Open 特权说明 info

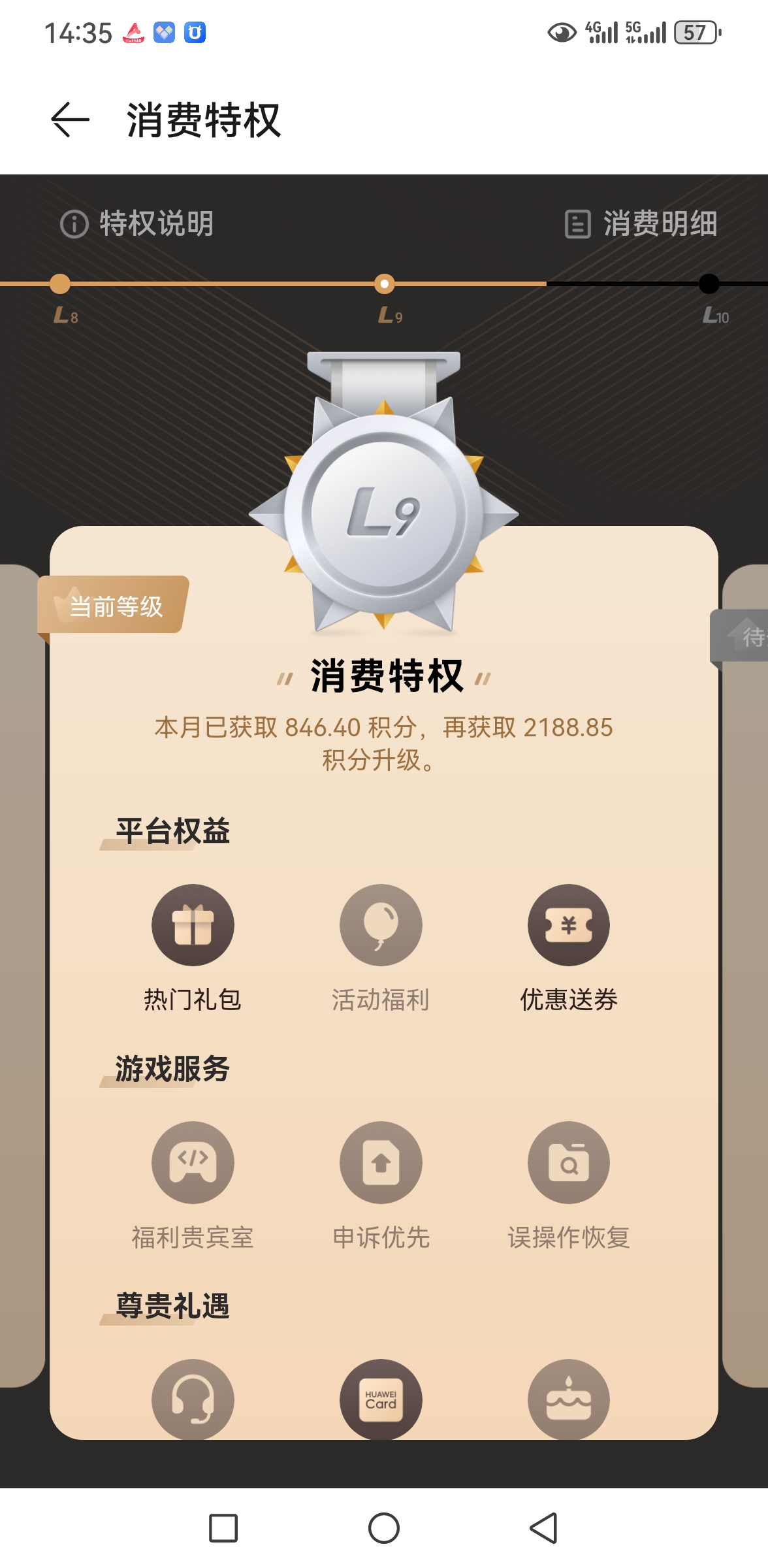(x=137, y=224)
